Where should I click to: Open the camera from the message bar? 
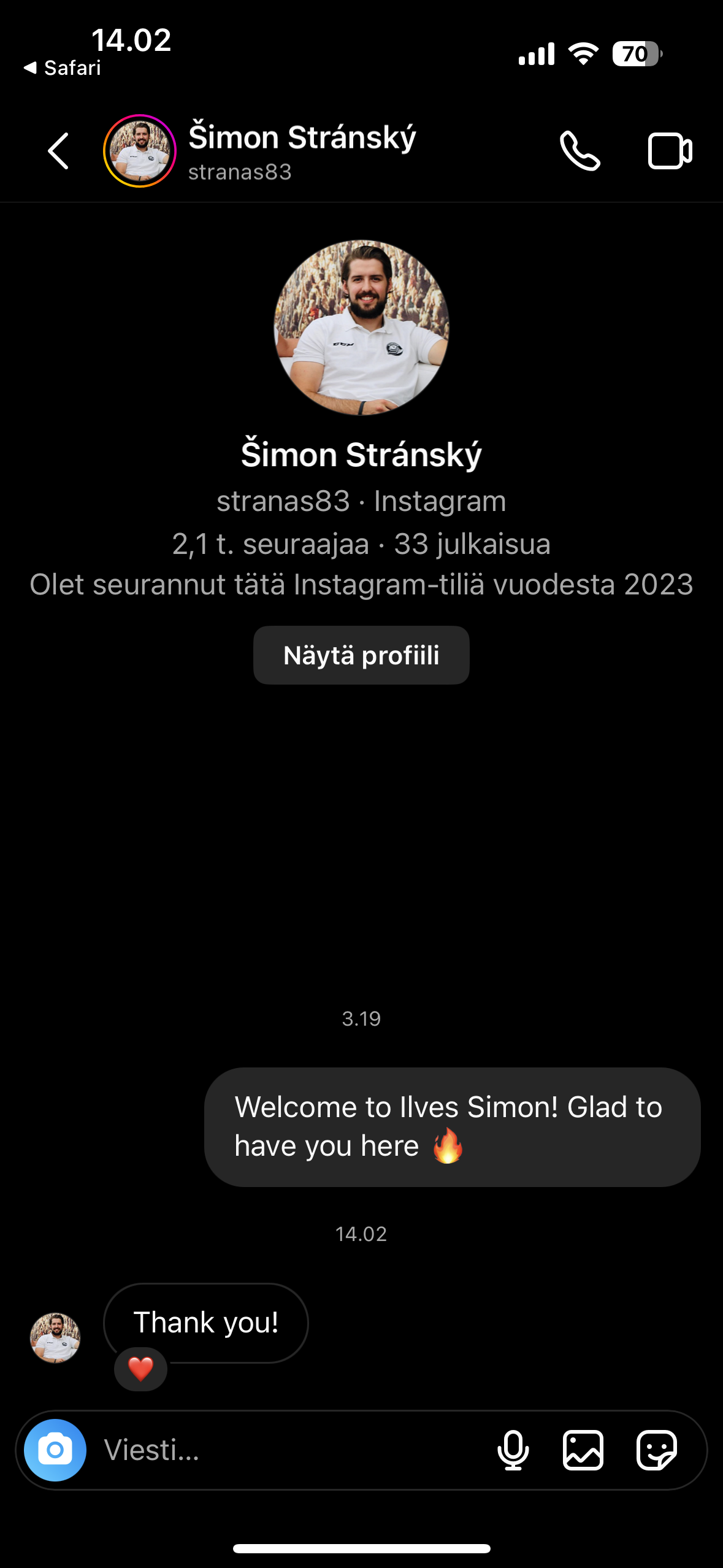coord(55,1450)
